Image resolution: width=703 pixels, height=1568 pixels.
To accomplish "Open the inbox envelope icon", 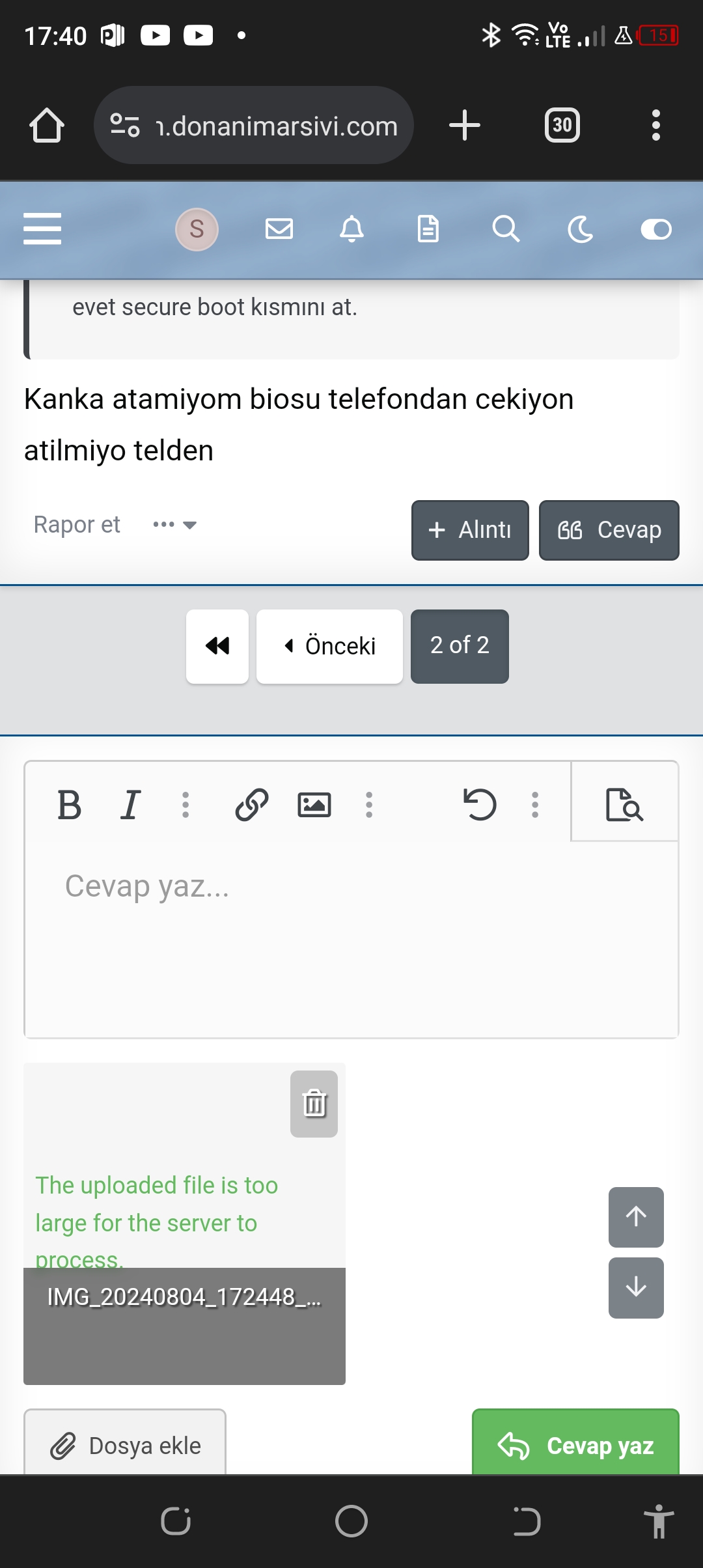I will tap(279, 229).
